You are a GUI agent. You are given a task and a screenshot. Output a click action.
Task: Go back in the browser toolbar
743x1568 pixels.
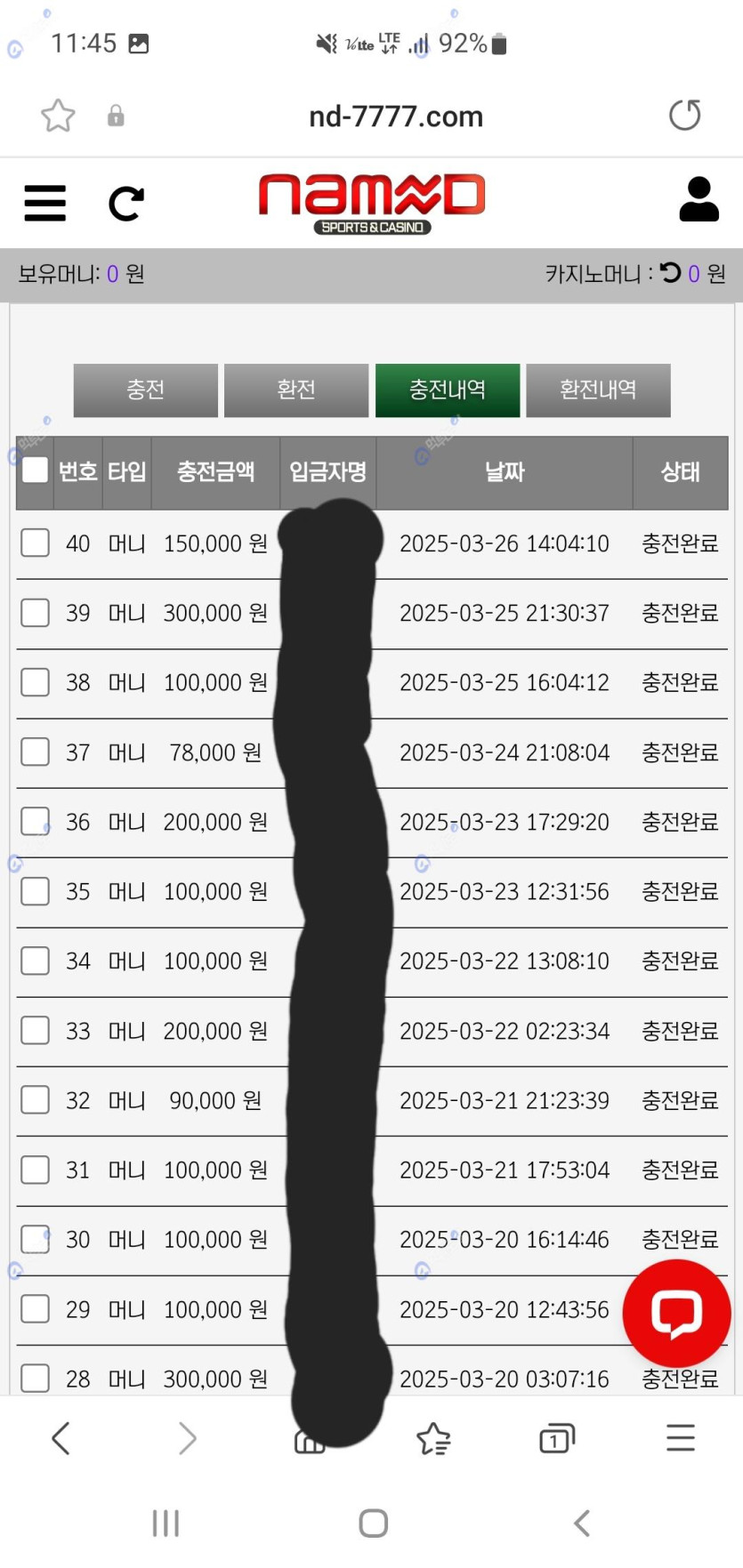[x=61, y=1437]
